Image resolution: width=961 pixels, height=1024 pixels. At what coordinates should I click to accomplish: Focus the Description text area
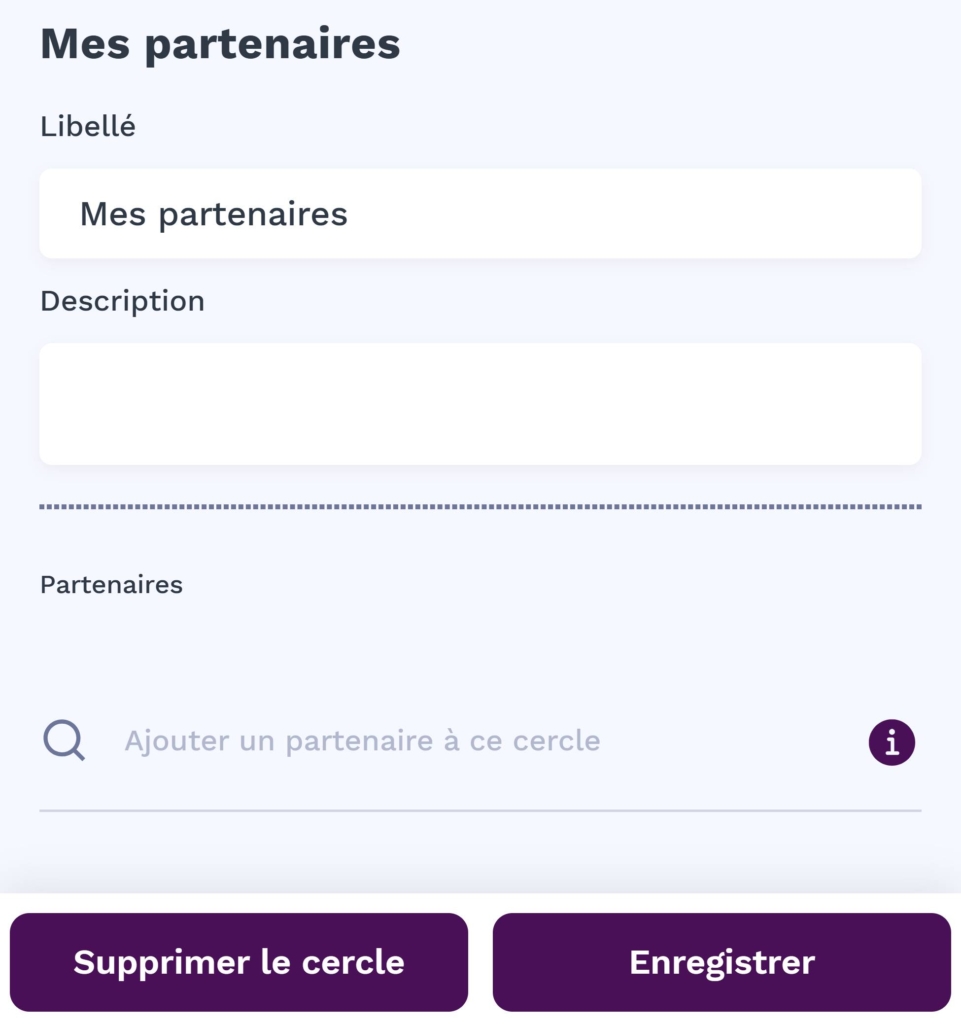(x=480, y=403)
